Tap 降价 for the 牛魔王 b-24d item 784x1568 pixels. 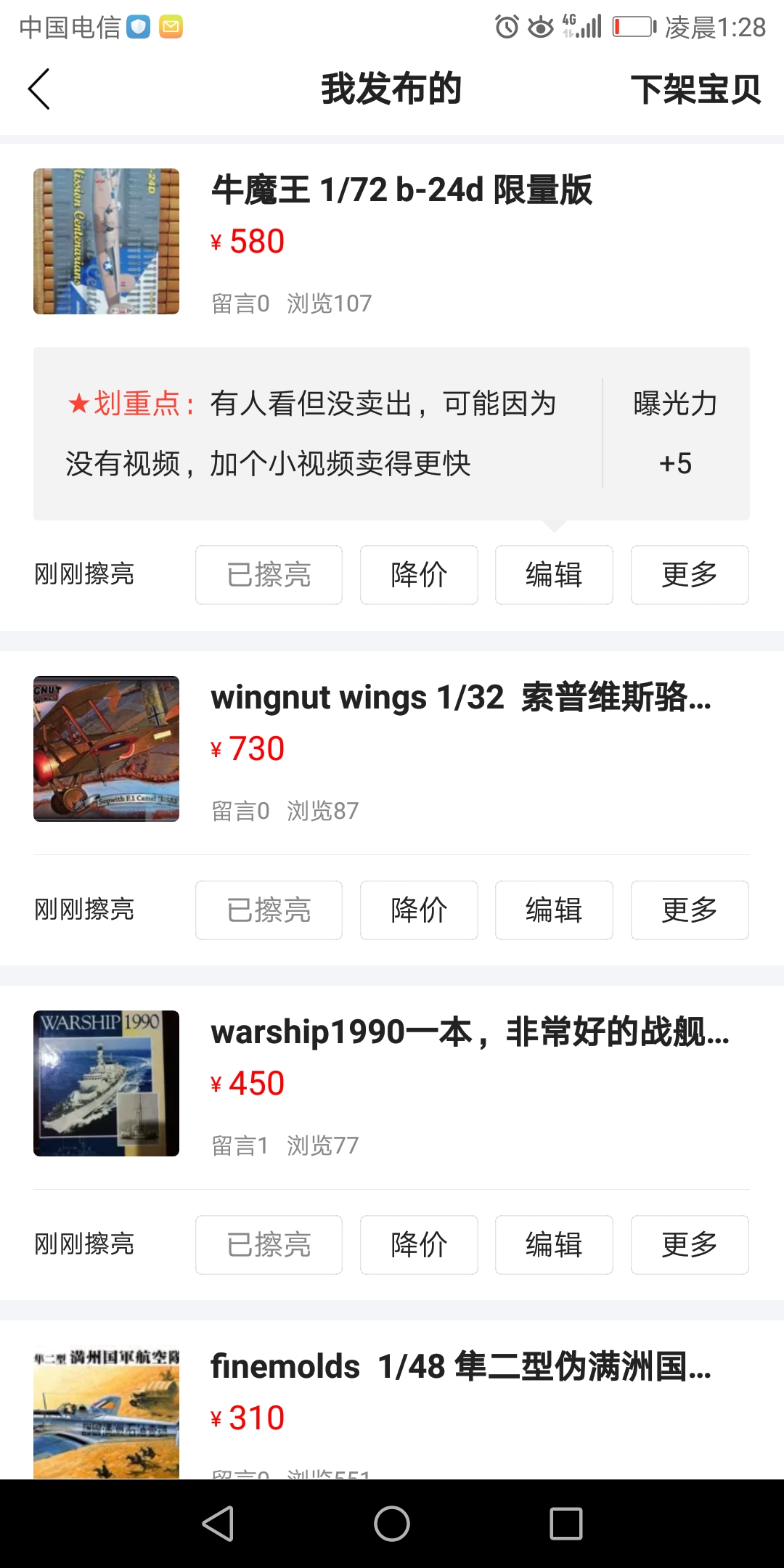(419, 575)
